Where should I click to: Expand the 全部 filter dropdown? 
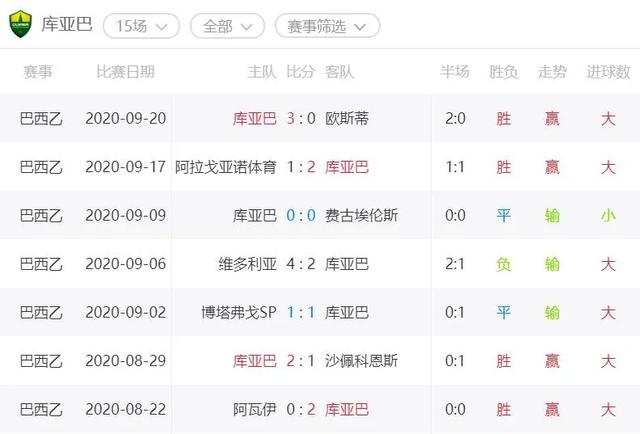tap(227, 26)
